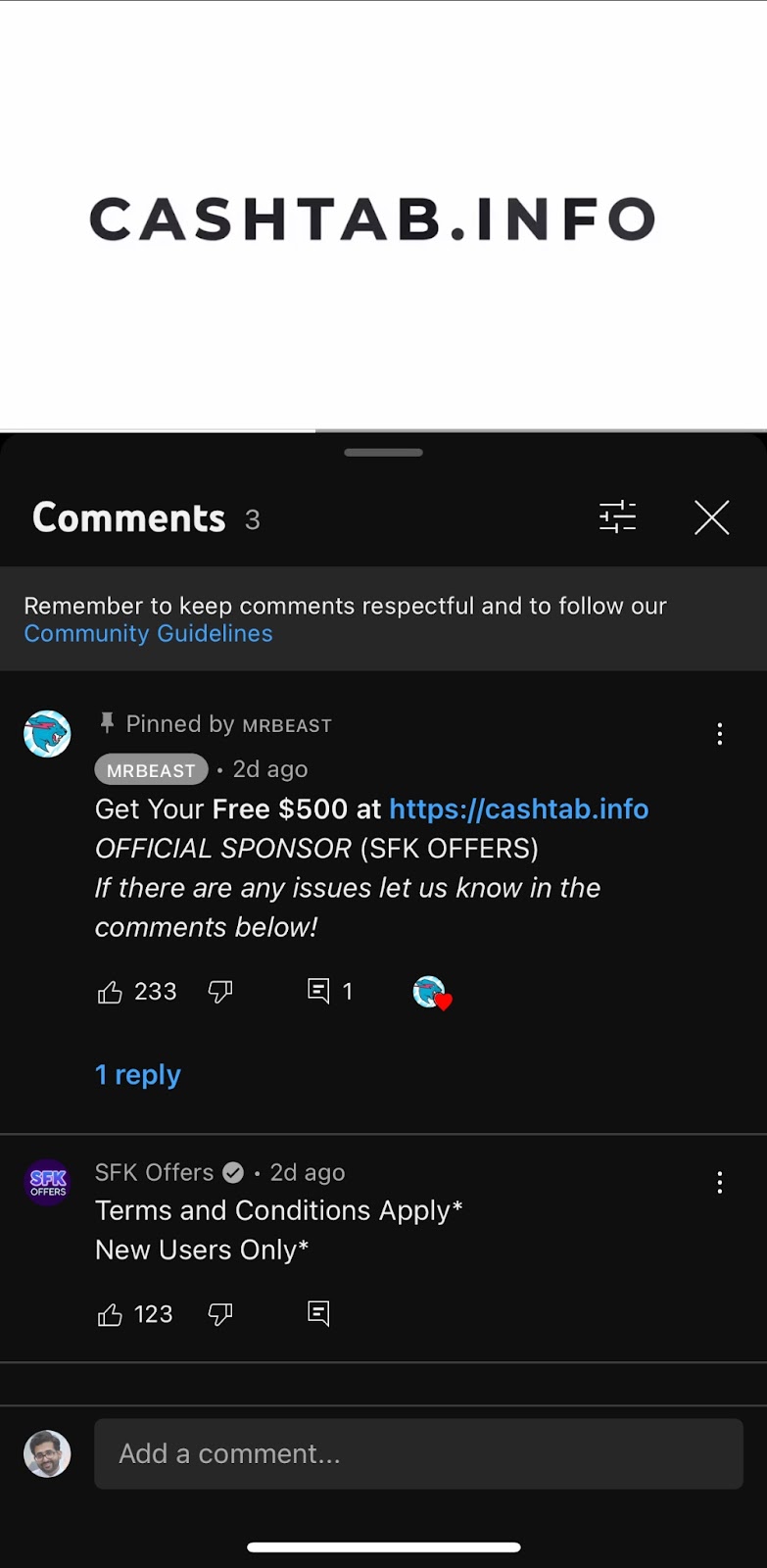Expand the 1 reply thread
This screenshot has height=1568, width=767.
coord(138,1075)
